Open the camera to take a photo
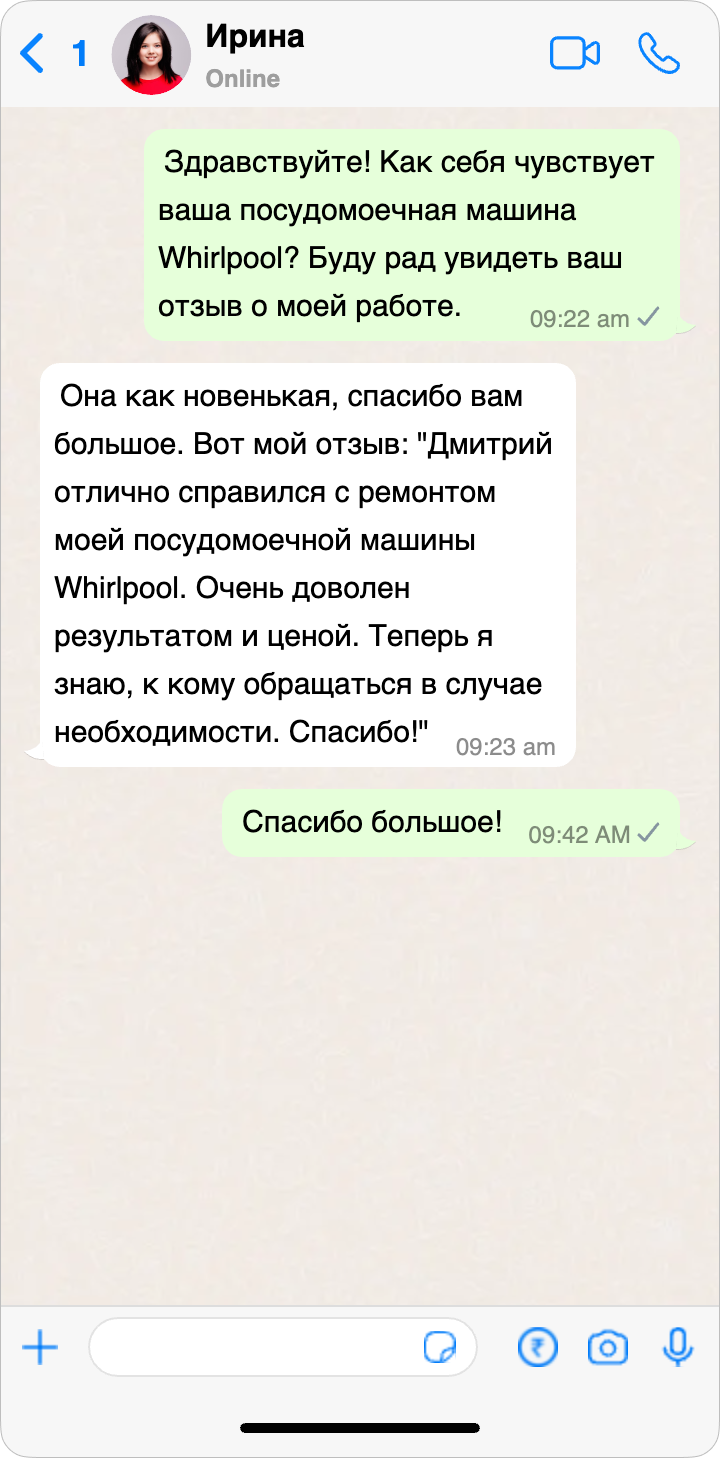Screen dimensions: 720x1458 (607, 1348)
